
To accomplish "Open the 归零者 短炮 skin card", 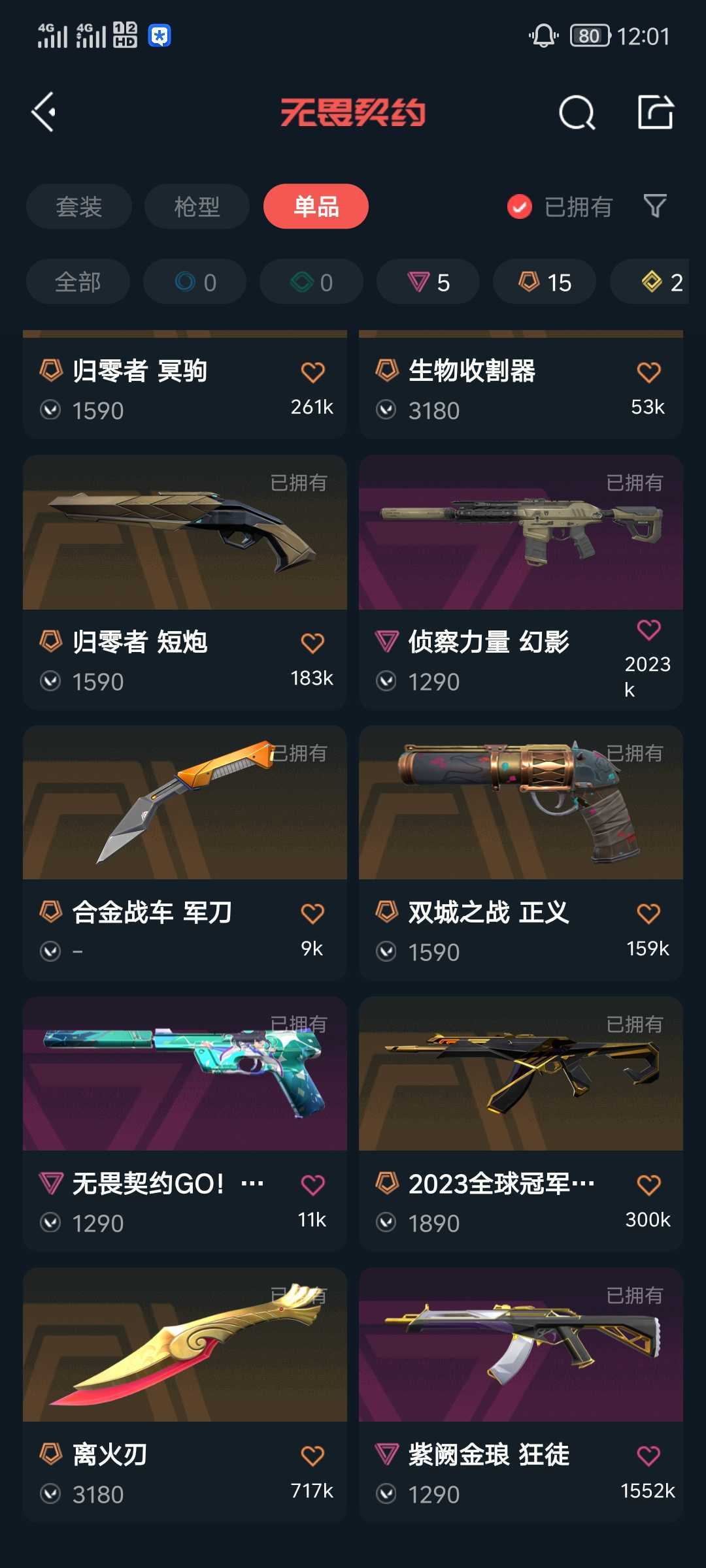I will coord(185,581).
